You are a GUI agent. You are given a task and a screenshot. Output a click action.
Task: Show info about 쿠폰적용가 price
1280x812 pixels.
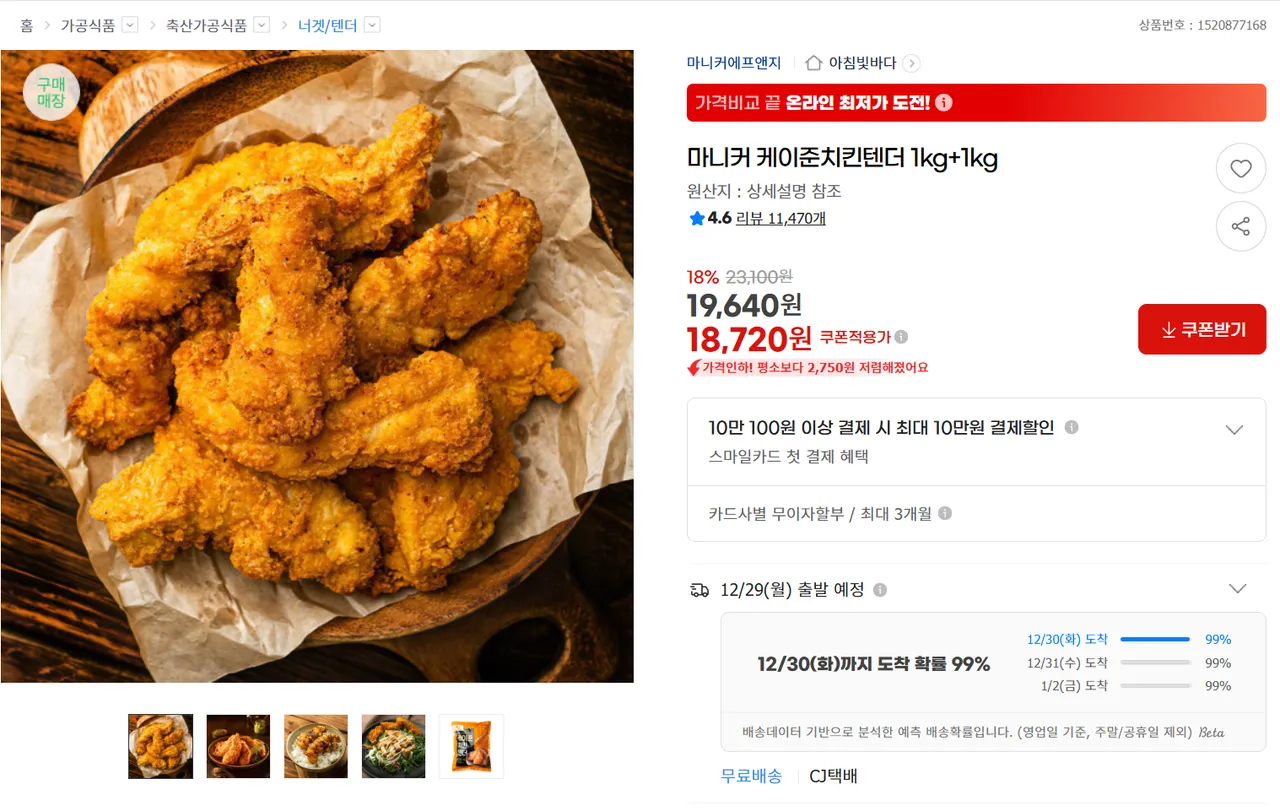(901, 337)
